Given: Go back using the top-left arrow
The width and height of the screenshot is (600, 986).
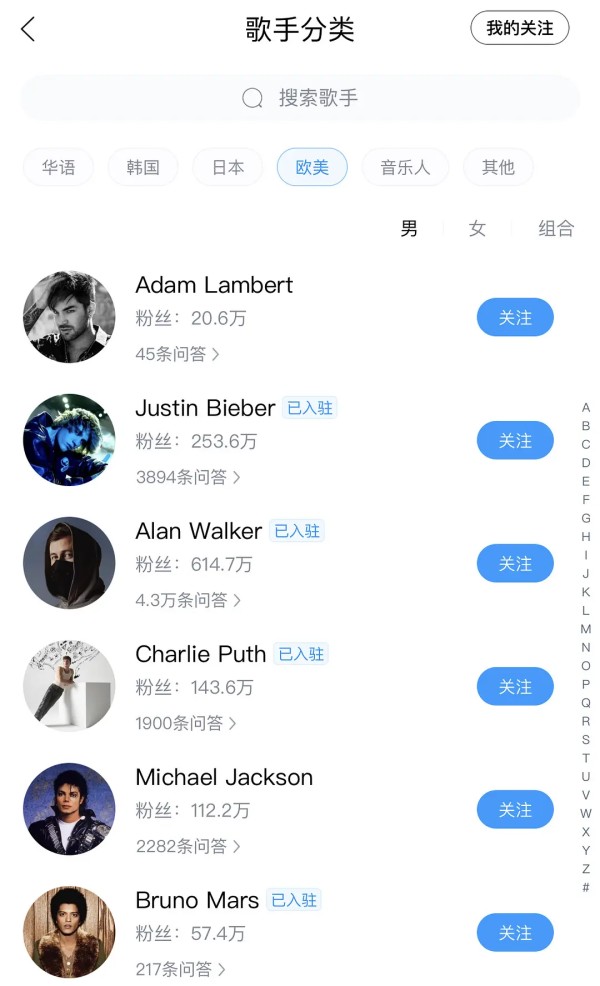Looking at the screenshot, I should 28,29.
